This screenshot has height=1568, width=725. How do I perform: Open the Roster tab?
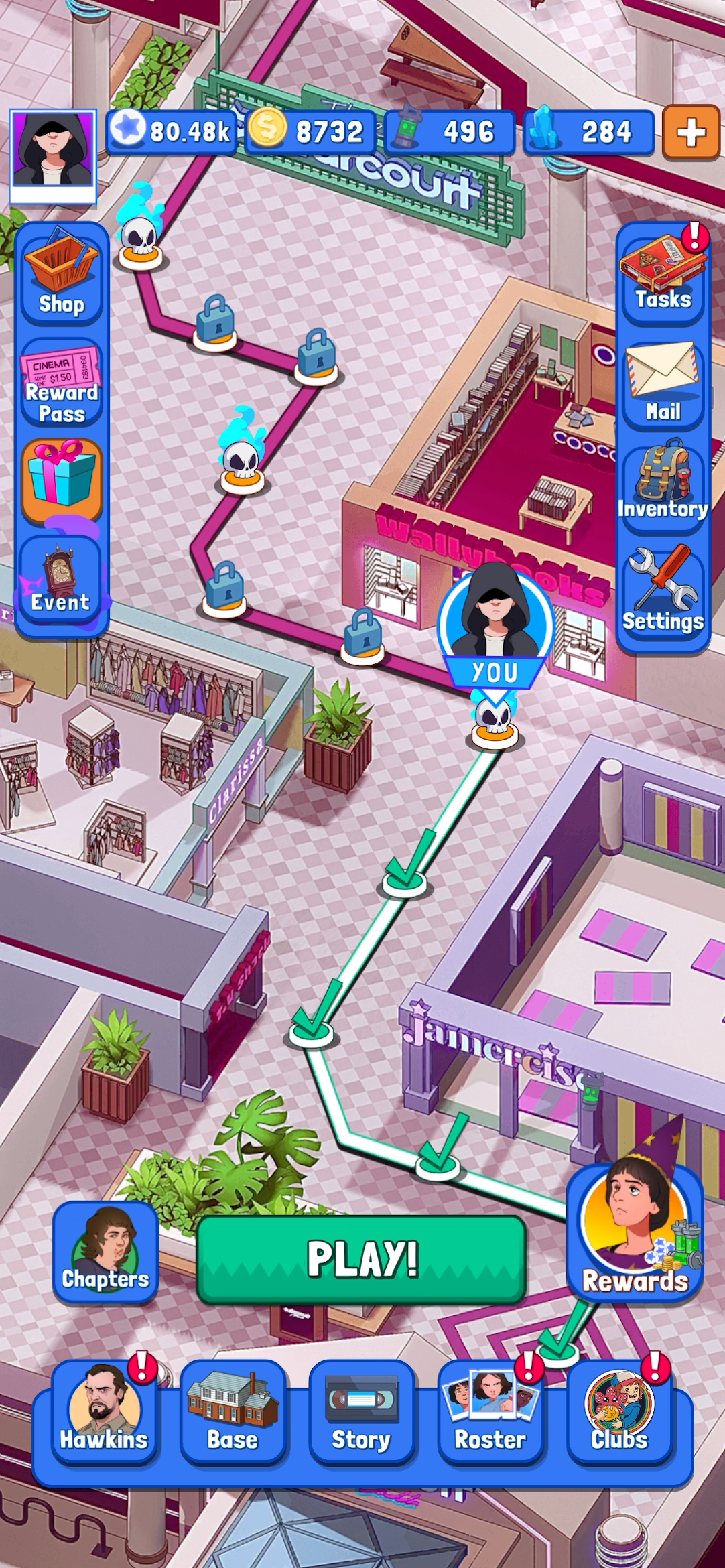point(490,1413)
